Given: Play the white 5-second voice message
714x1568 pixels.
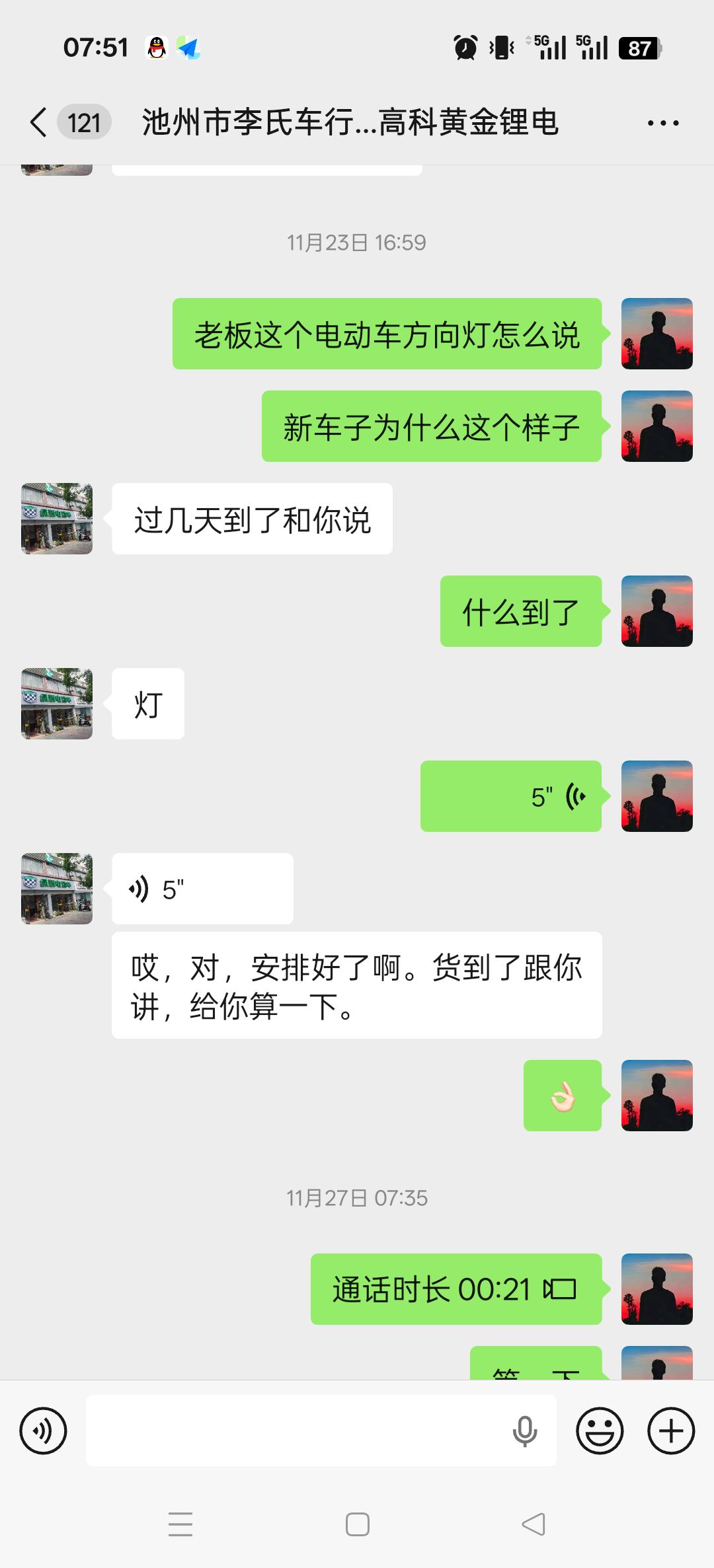Looking at the screenshot, I should pyautogui.click(x=202, y=889).
